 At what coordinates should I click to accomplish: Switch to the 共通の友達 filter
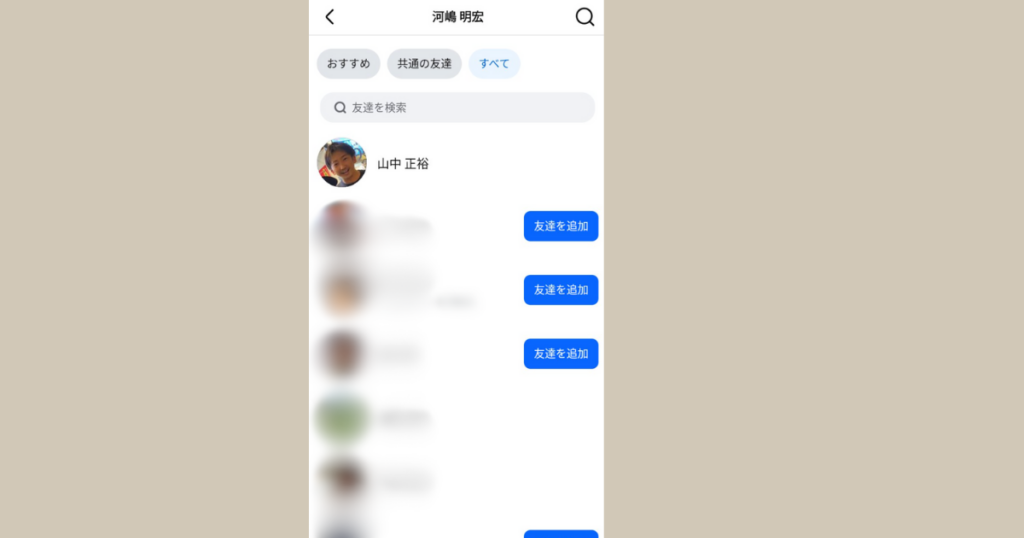point(424,64)
